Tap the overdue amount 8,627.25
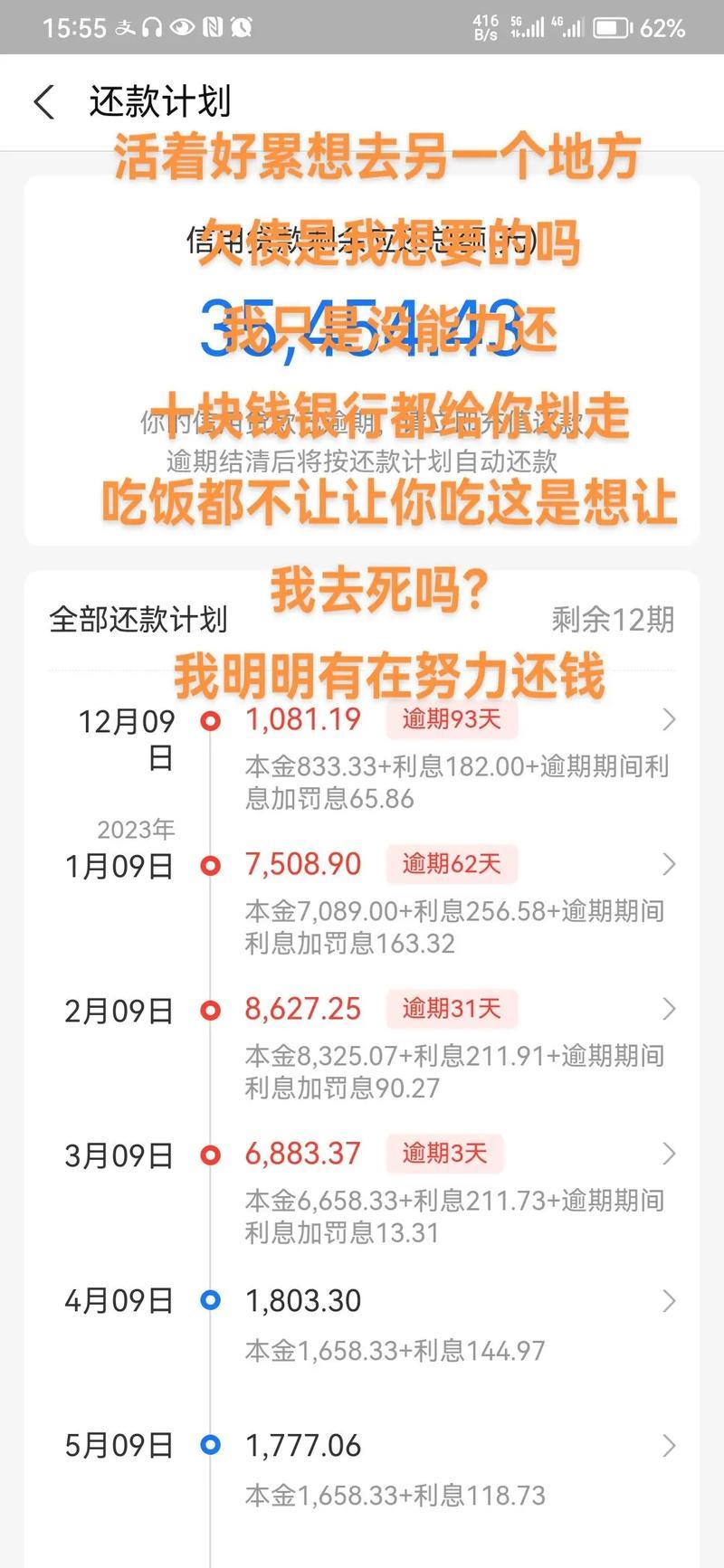 [303, 1008]
